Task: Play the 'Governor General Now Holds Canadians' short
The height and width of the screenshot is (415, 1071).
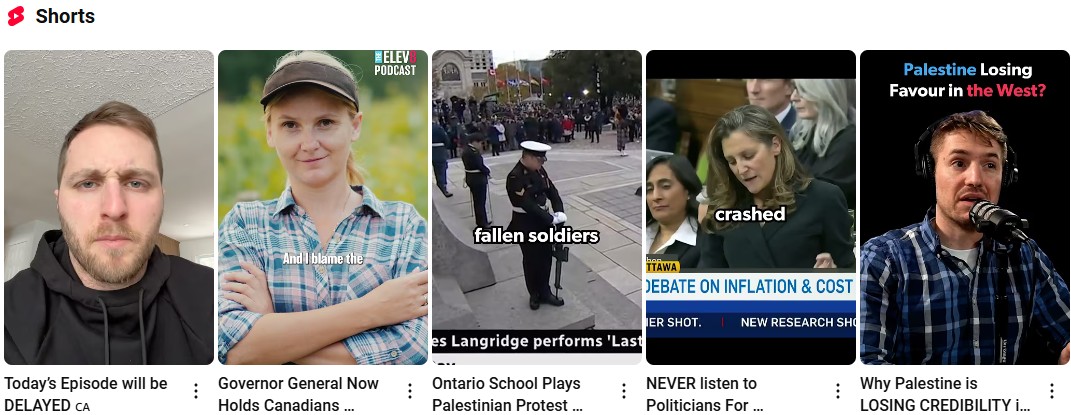Action: point(322,207)
